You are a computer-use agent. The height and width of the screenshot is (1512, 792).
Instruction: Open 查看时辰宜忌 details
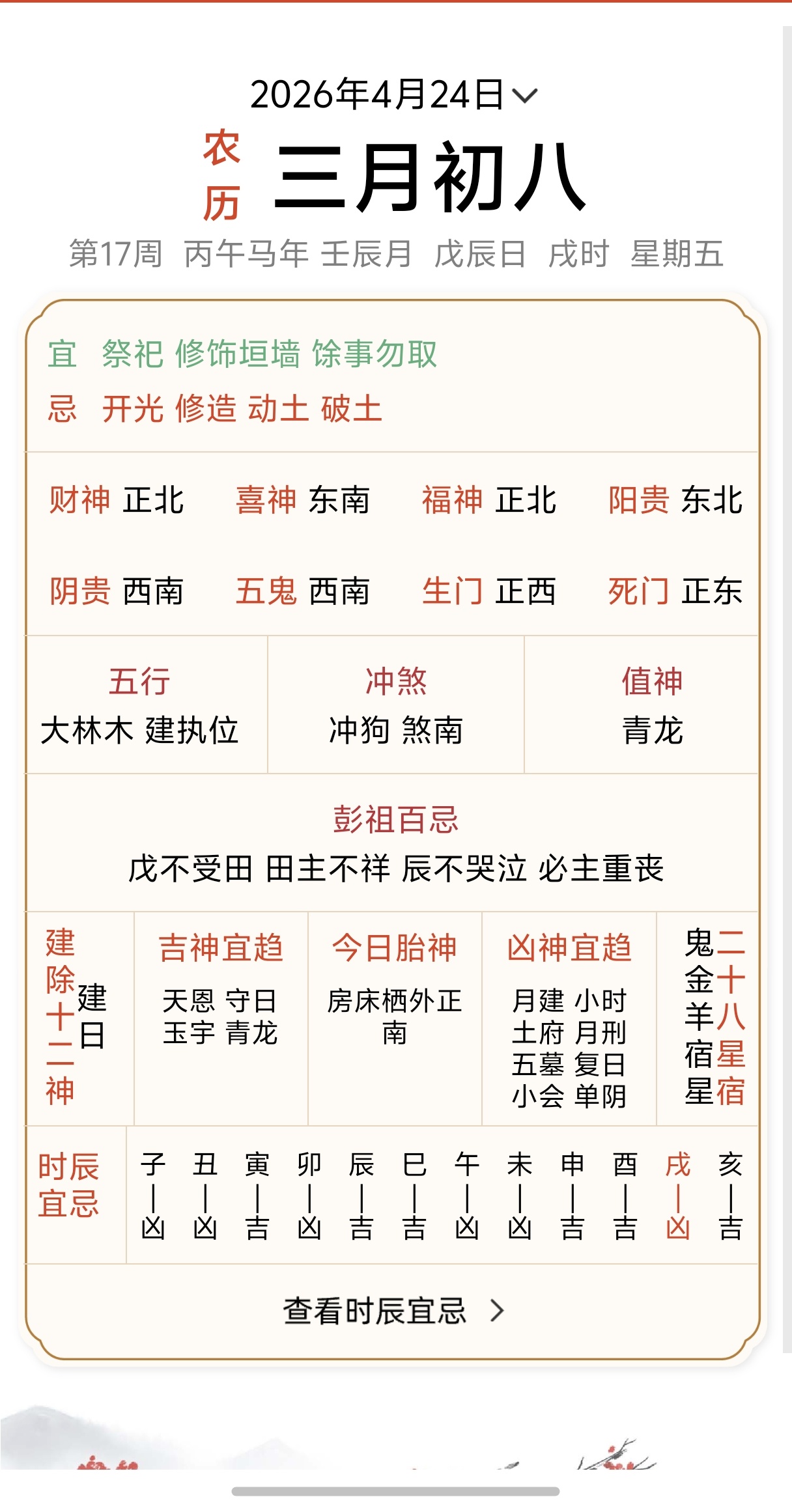393,1310
